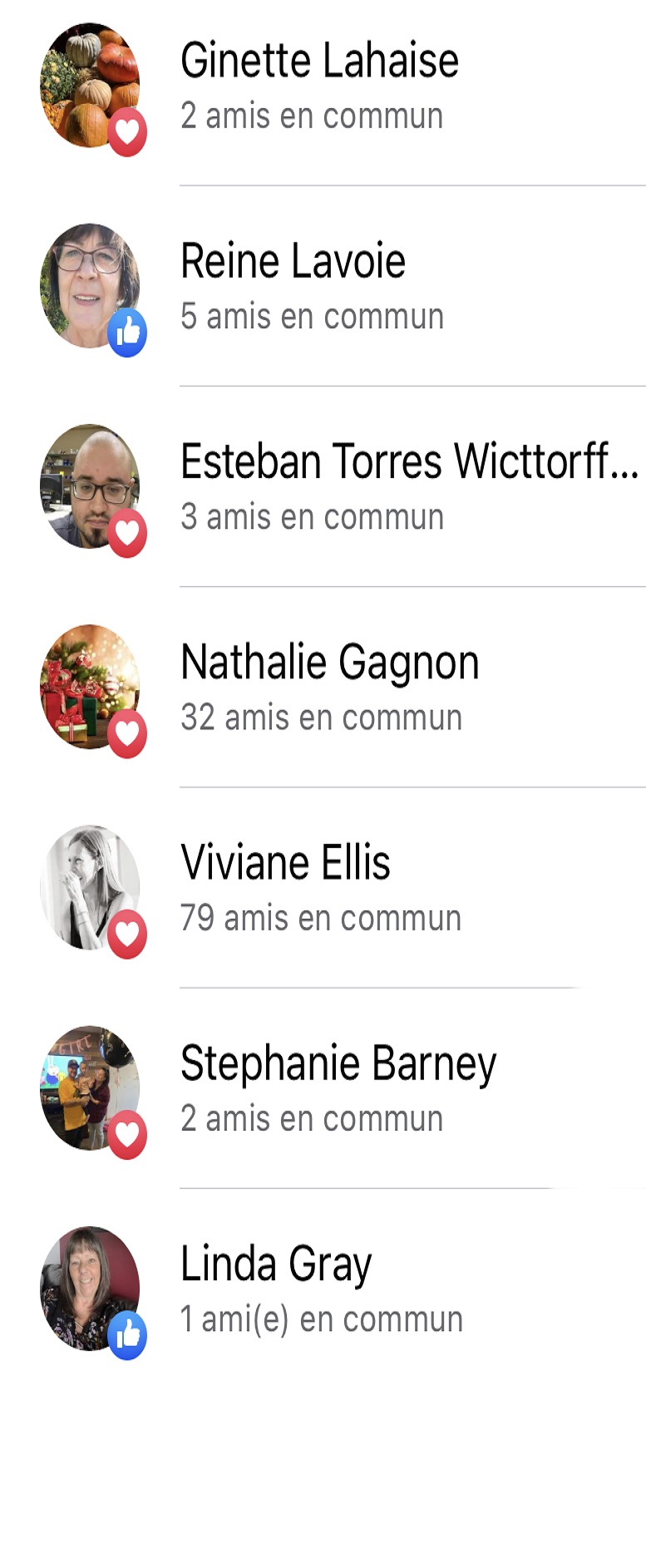Image resolution: width=646 pixels, height=1568 pixels.
Task: View Nathalie Gagnon's profile
Action: pyautogui.click(x=329, y=663)
